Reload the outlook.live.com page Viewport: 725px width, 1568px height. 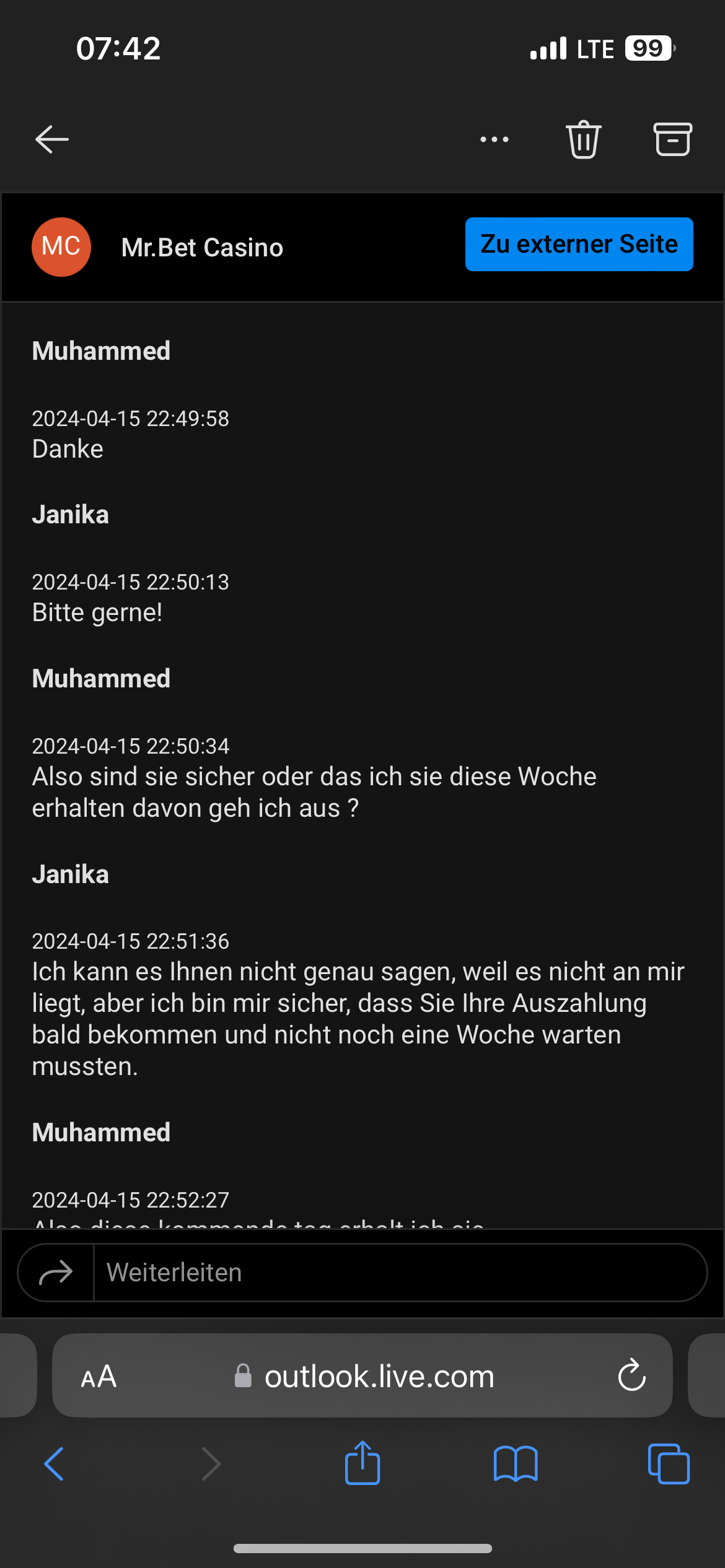pos(631,1377)
